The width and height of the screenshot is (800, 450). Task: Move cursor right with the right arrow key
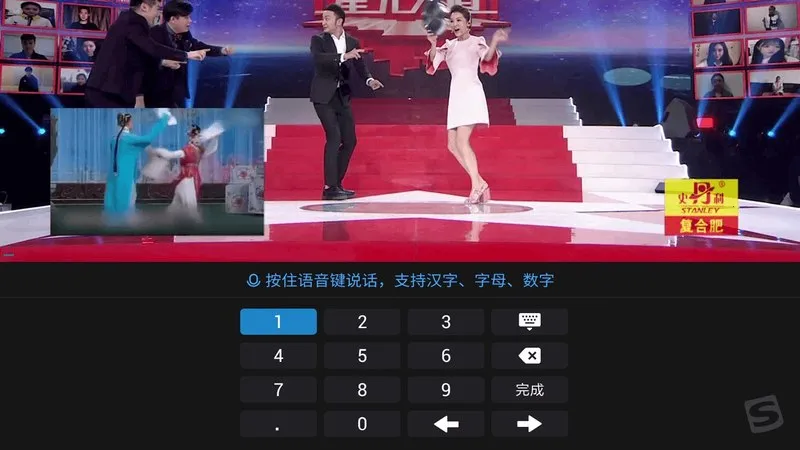pos(529,424)
